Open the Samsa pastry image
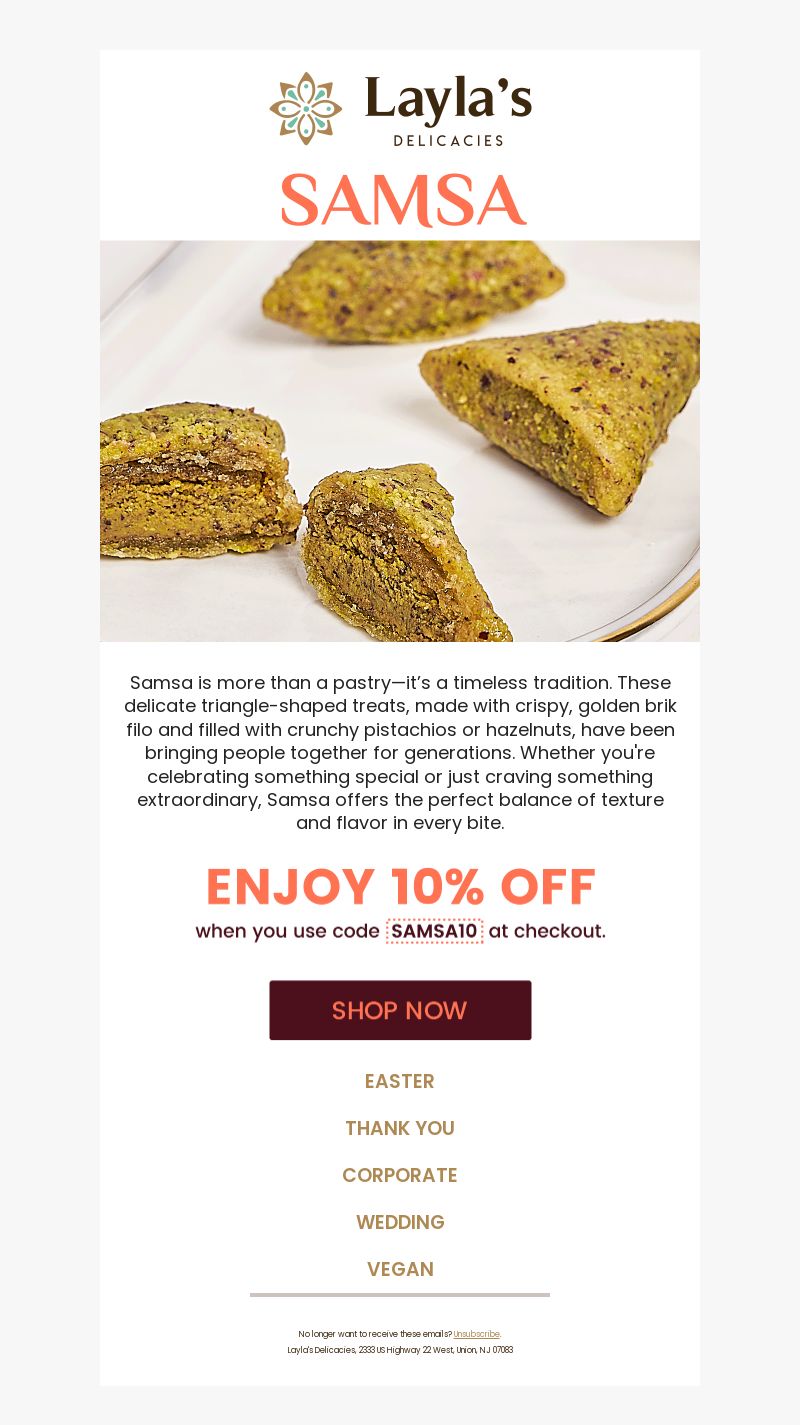This screenshot has width=800, height=1425. tap(400, 441)
